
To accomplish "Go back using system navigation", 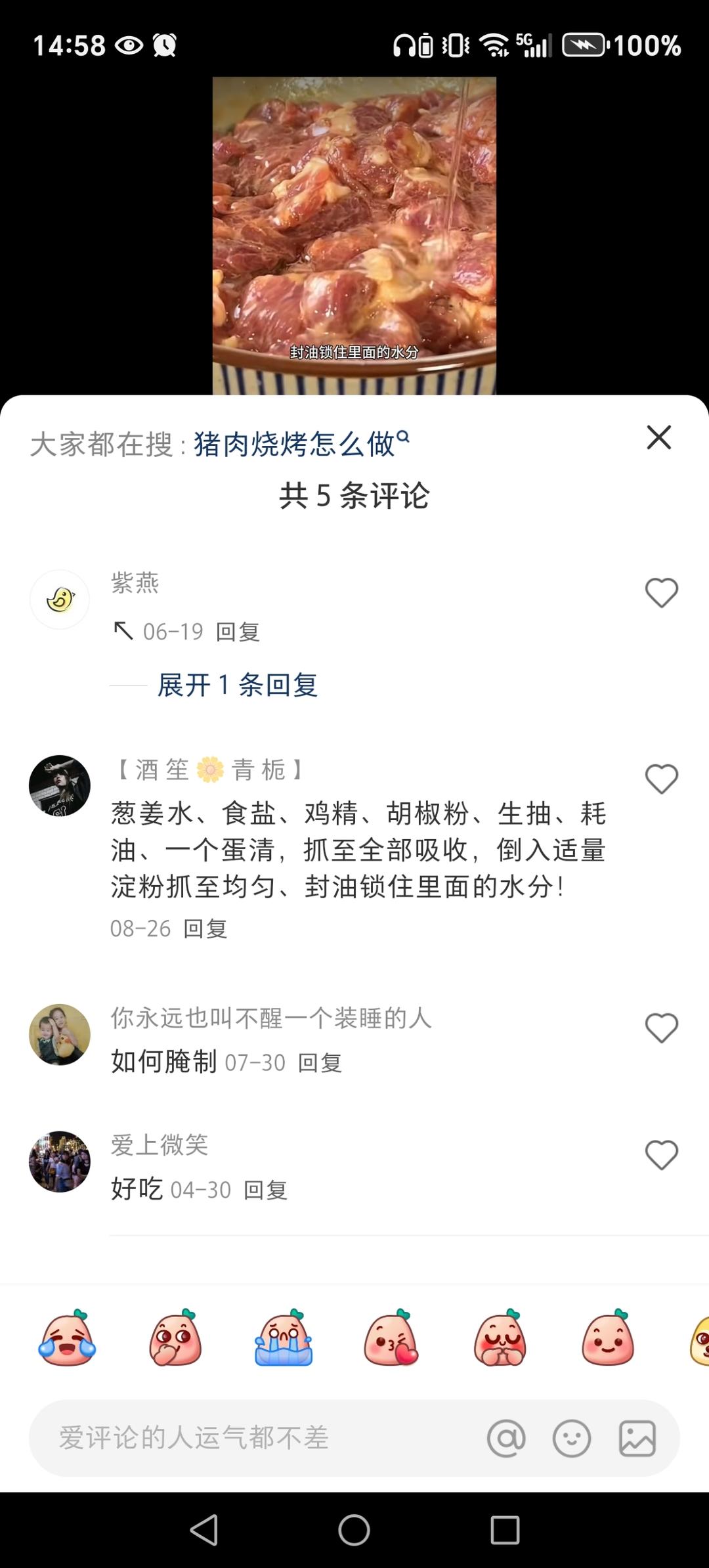I will click(204, 1530).
